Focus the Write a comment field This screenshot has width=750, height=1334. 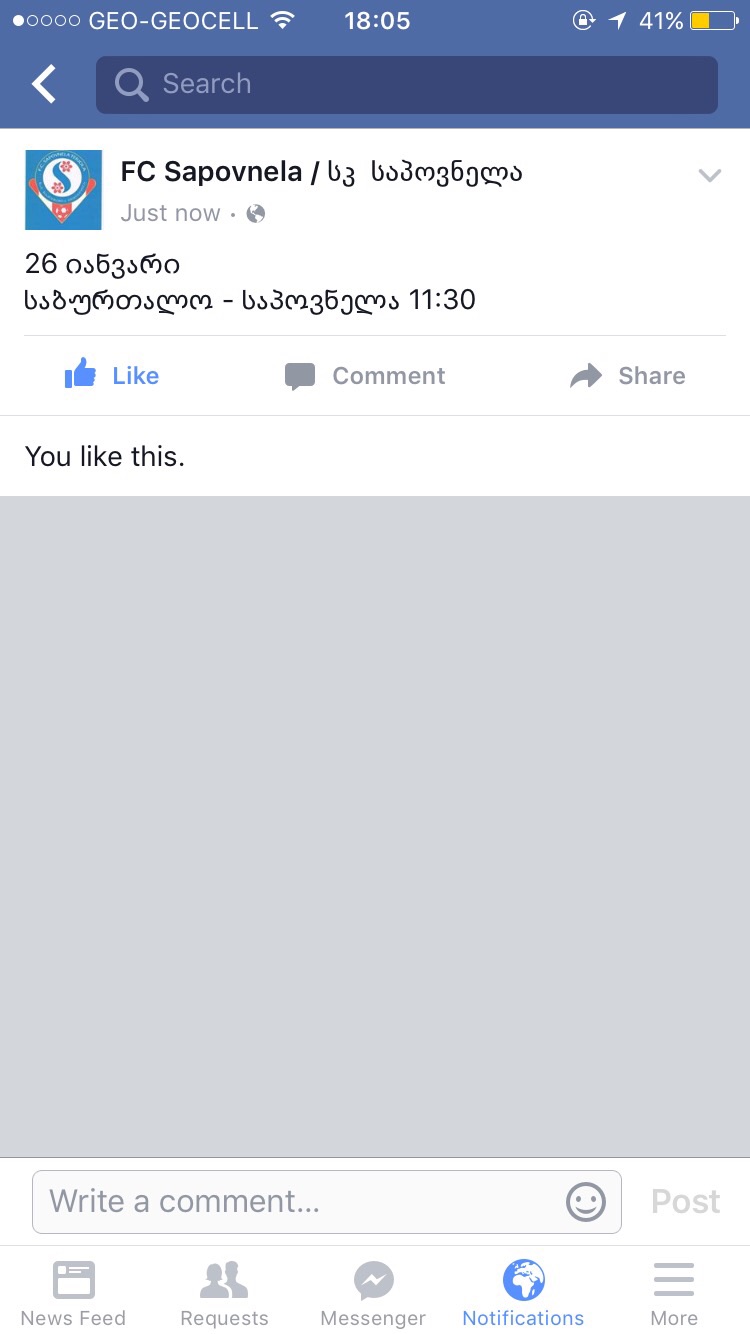click(300, 1201)
